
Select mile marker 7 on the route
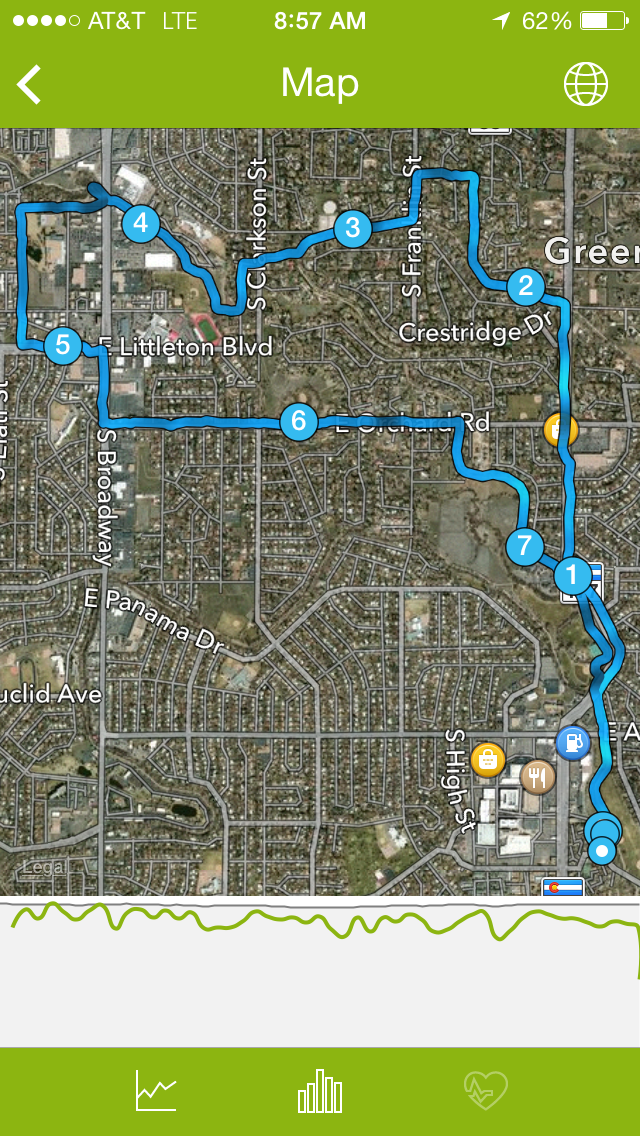point(524,547)
